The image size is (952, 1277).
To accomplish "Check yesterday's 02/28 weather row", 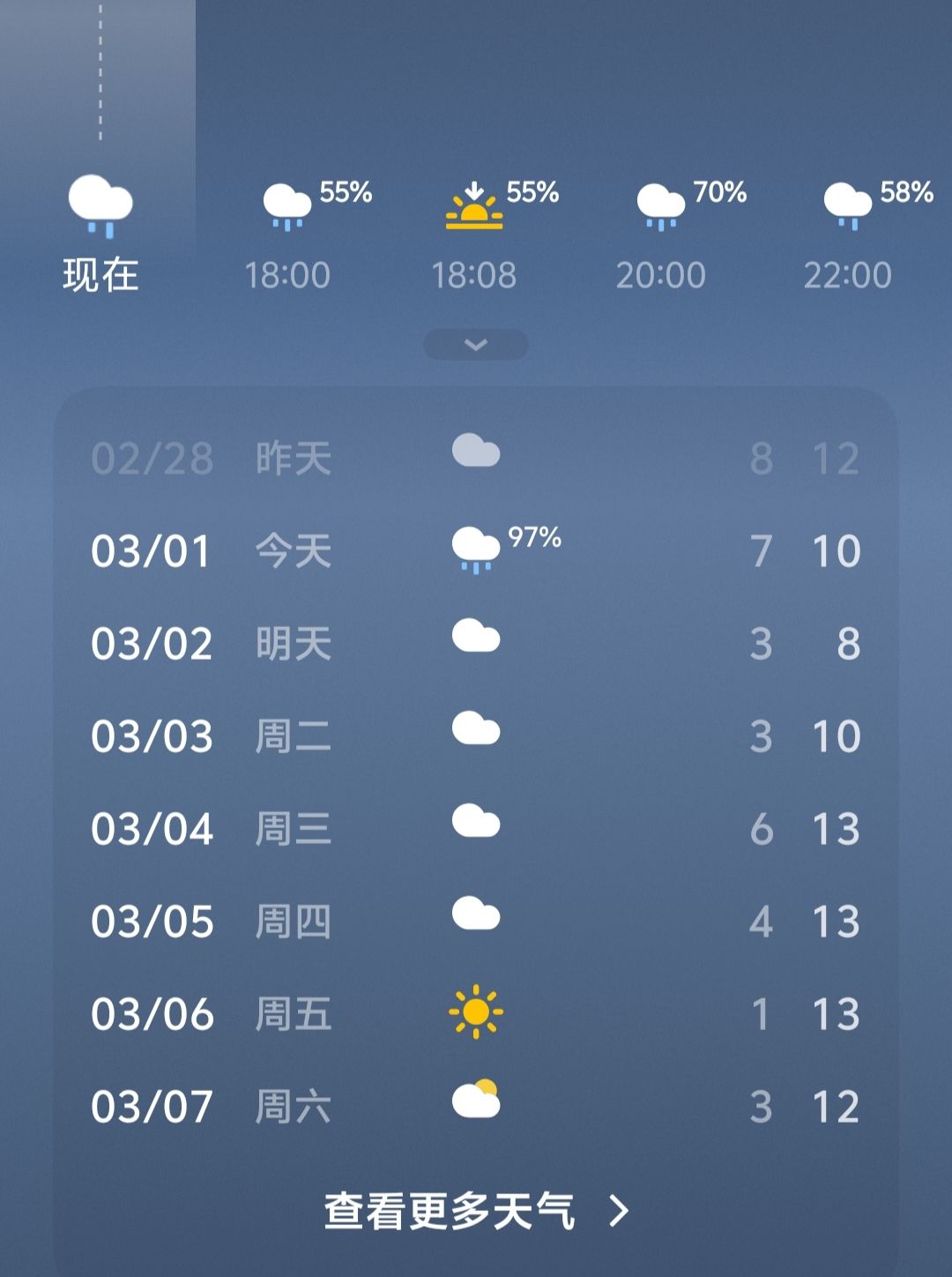I will pyautogui.click(x=476, y=459).
